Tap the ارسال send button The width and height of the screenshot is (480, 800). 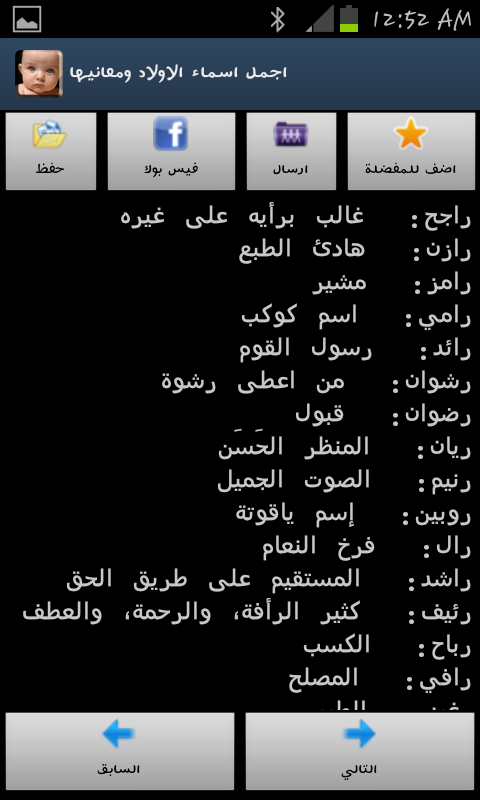[291, 152]
